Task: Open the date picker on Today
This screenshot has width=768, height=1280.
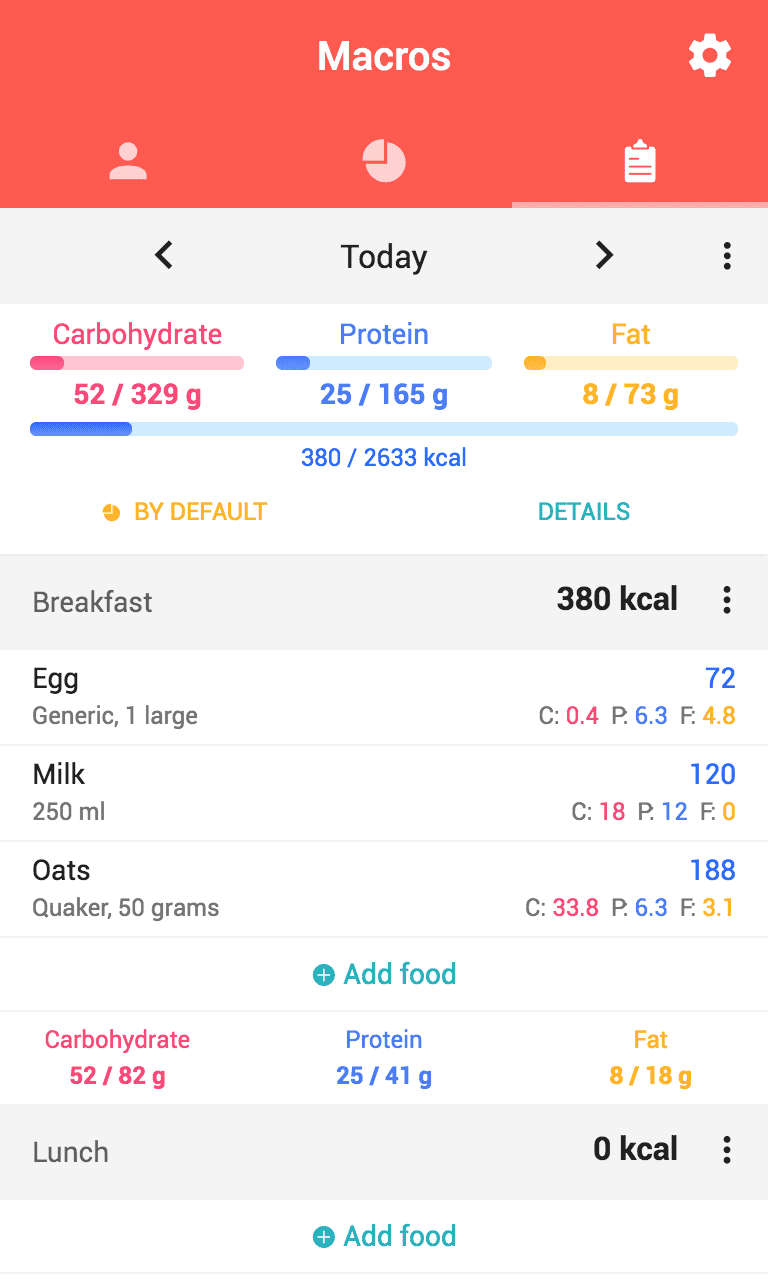Action: click(384, 257)
